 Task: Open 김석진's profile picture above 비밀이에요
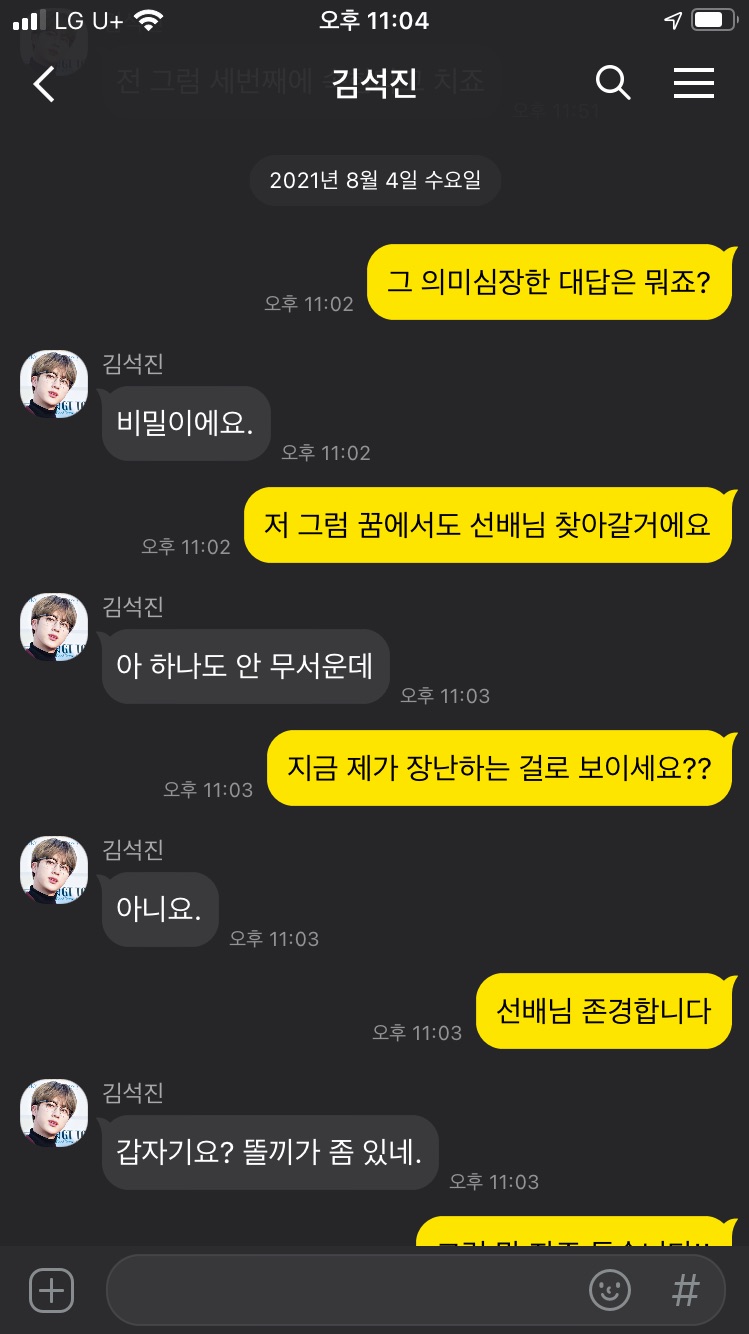[54, 384]
